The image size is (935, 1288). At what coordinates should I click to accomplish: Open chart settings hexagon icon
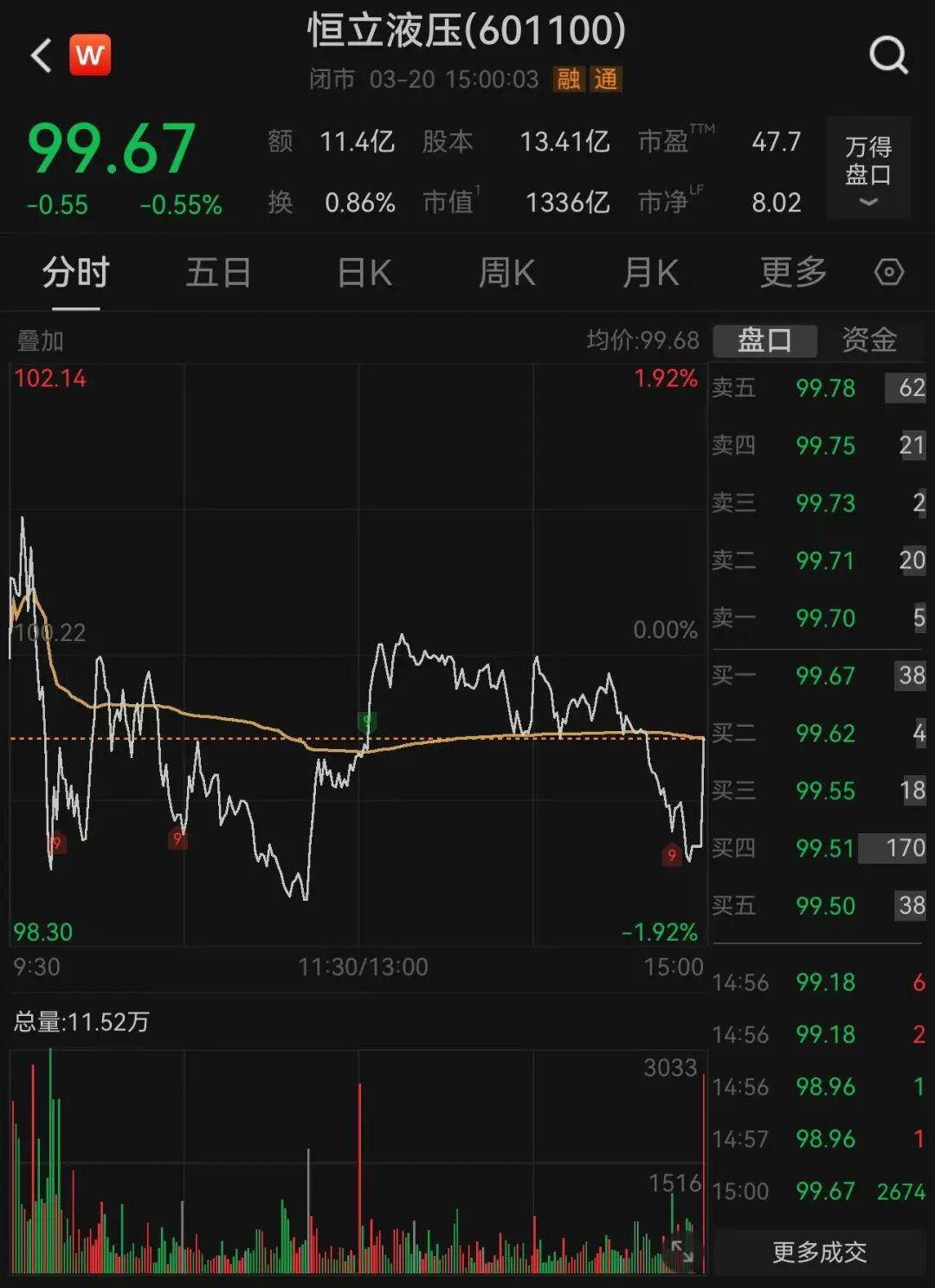click(889, 273)
